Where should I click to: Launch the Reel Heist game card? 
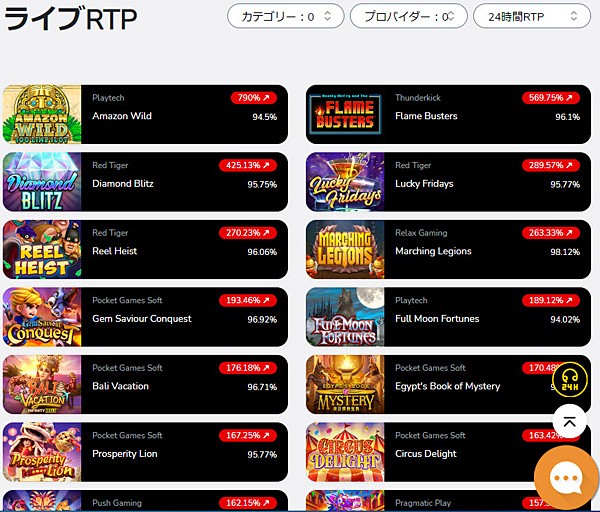145,250
